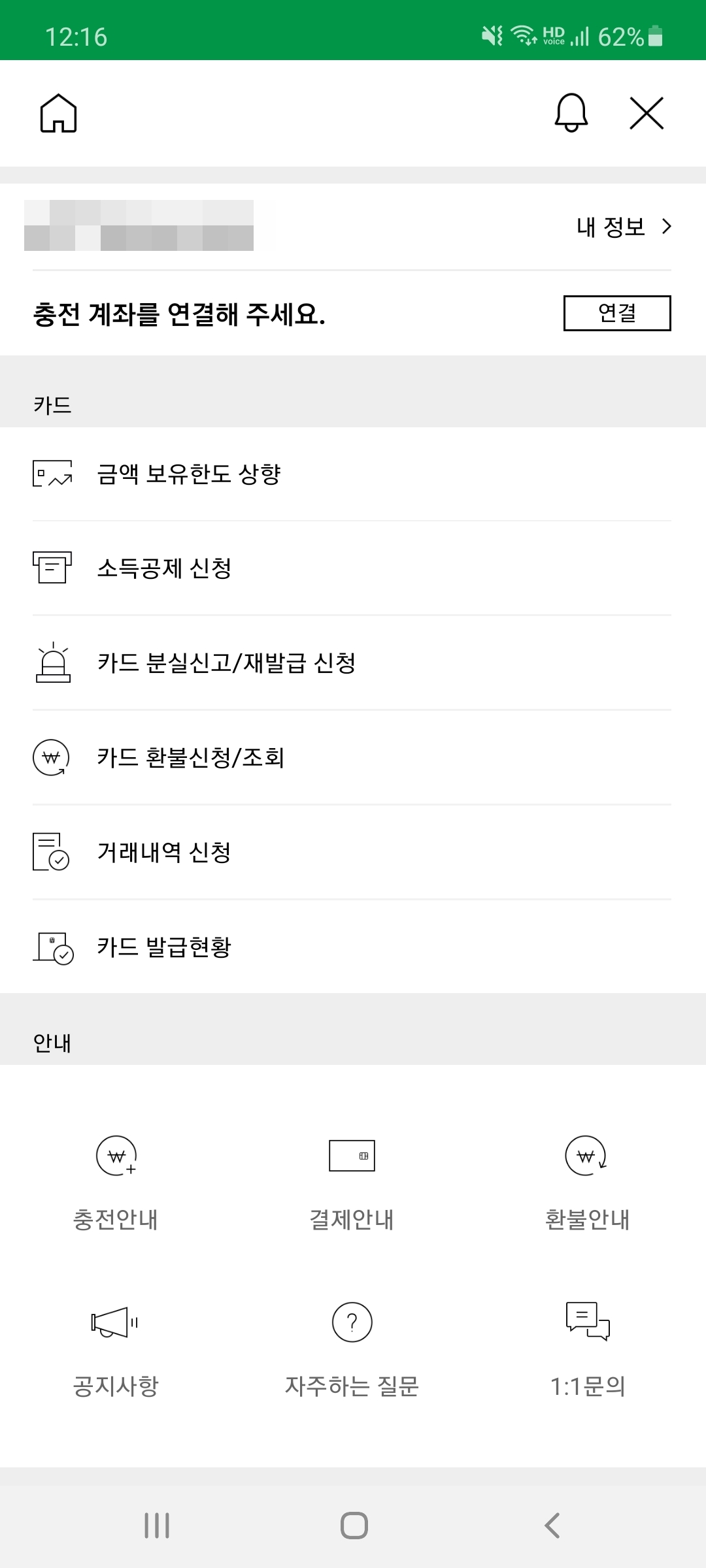Open 내 정보 page
706x1568 pixels.
624,227
